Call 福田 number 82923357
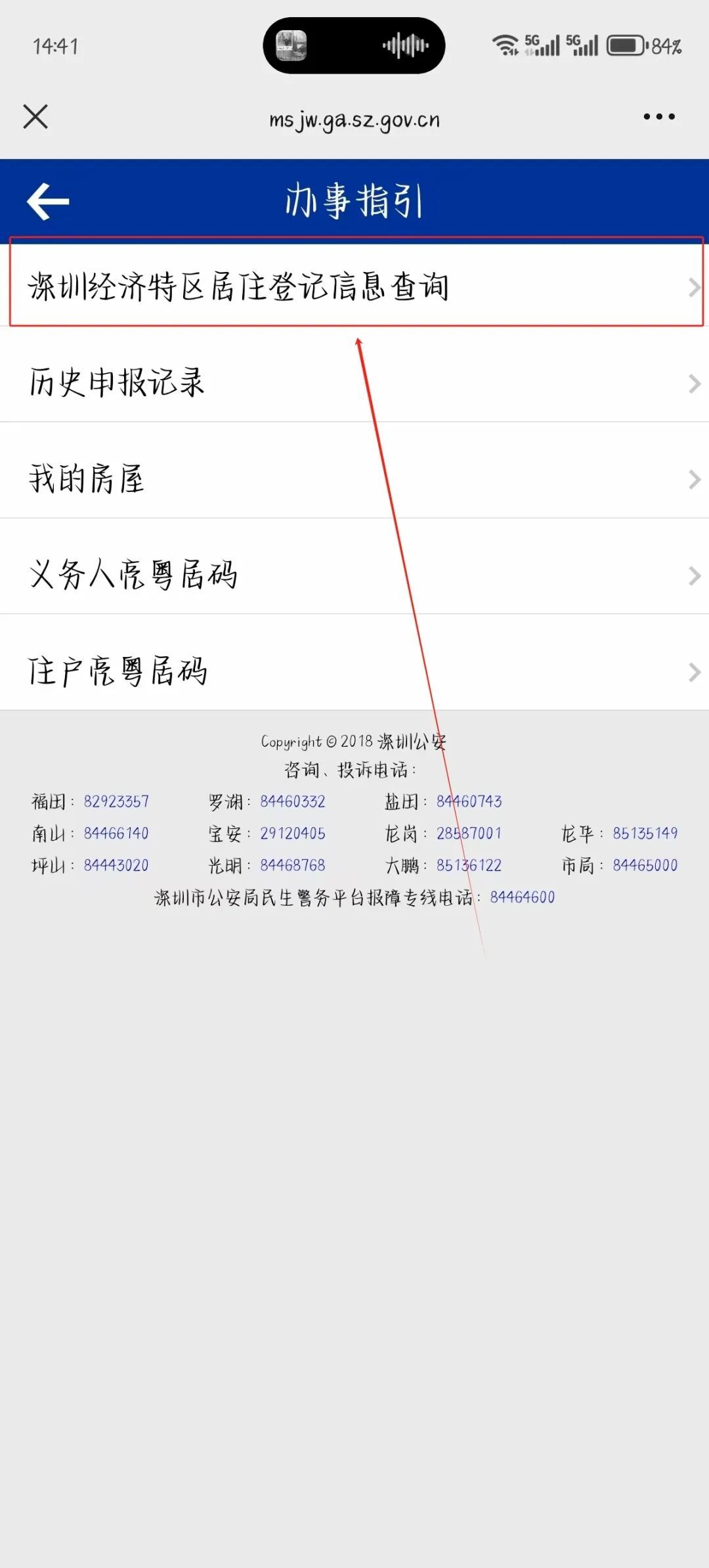The width and height of the screenshot is (709, 1568). pos(116,801)
